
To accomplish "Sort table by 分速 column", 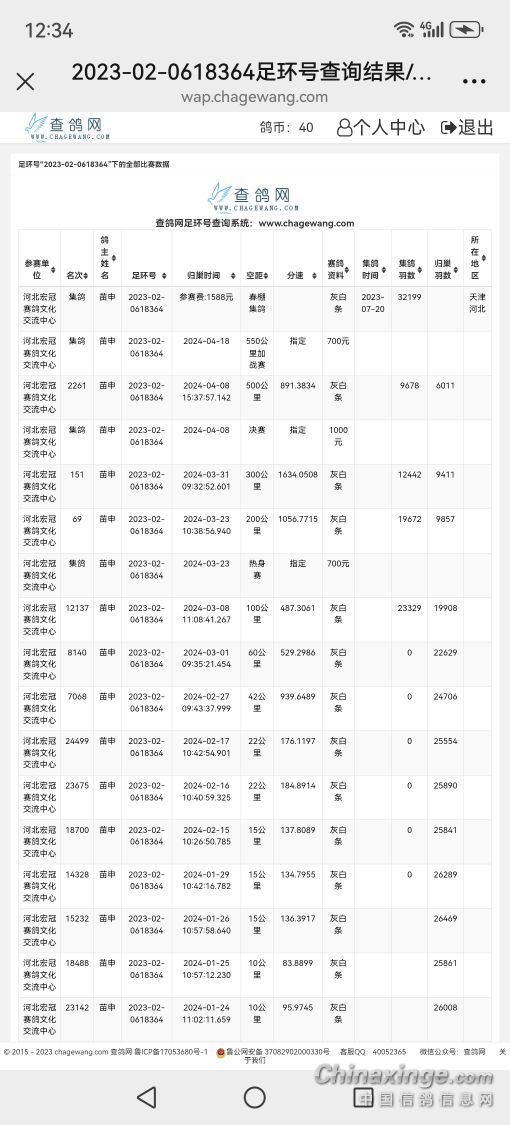I will coord(298,276).
